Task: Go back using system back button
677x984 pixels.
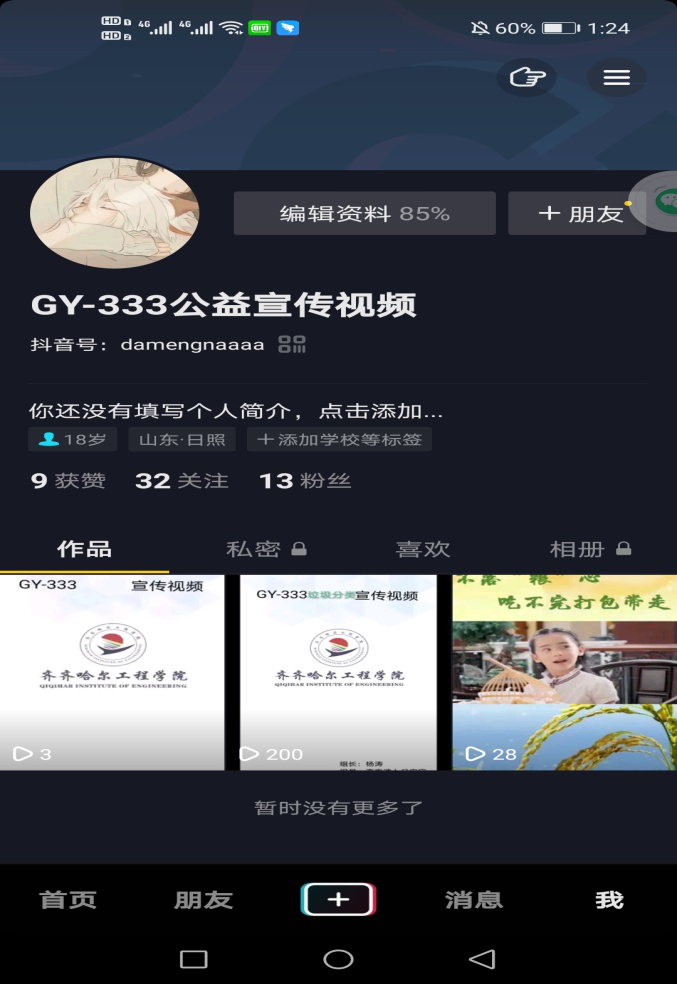Action: point(482,959)
